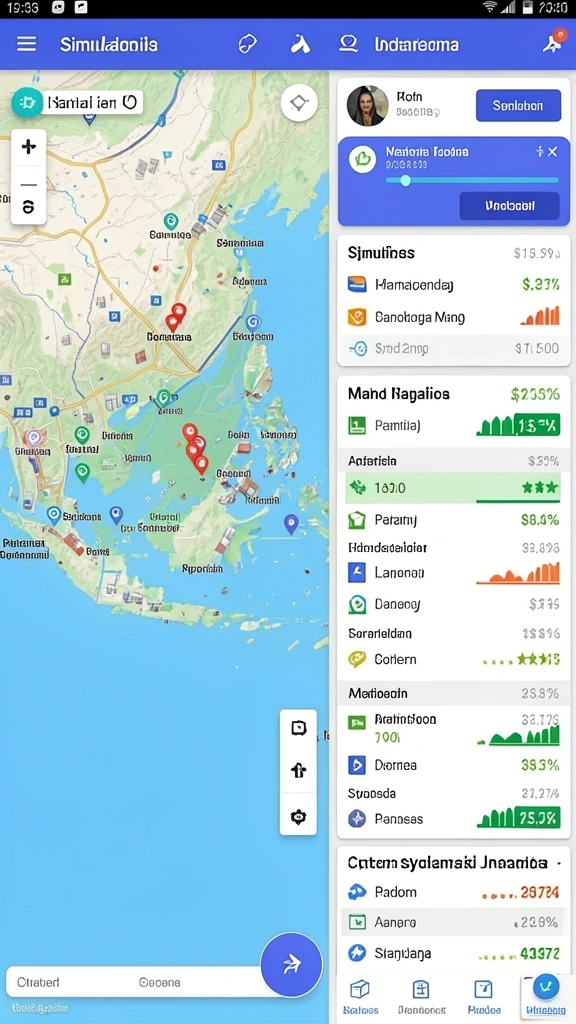
Task: Tap the compass location button on map
Action: coord(299,103)
